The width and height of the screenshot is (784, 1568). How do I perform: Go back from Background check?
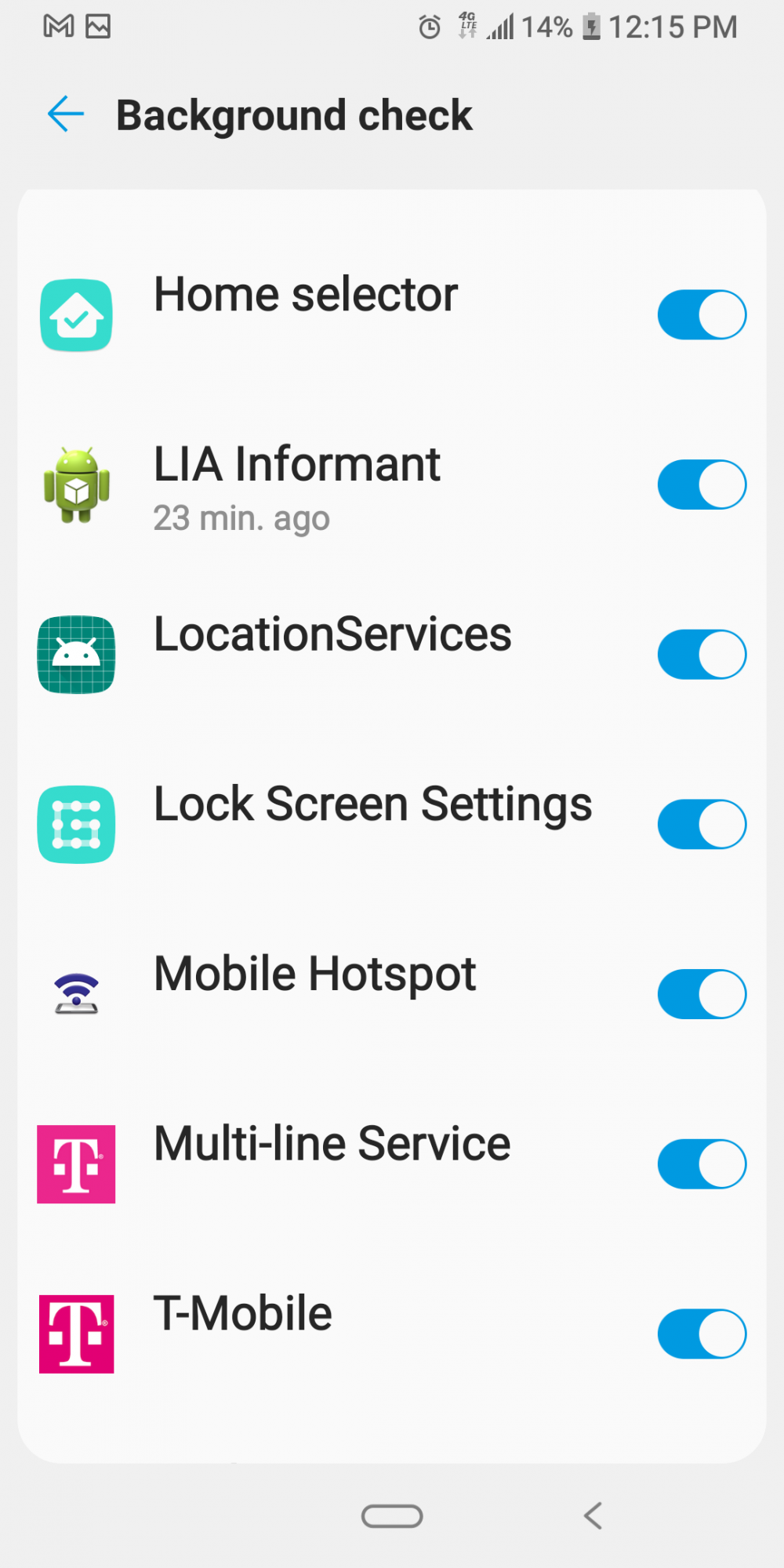[66, 115]
